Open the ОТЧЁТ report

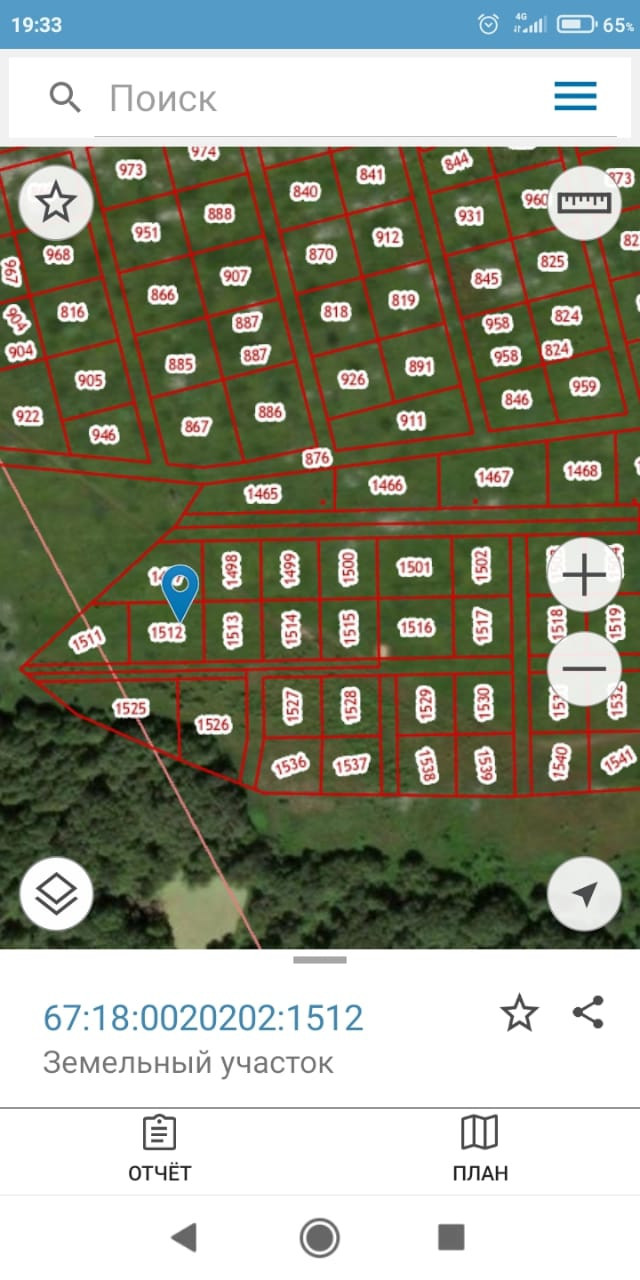coord(159,1150)
